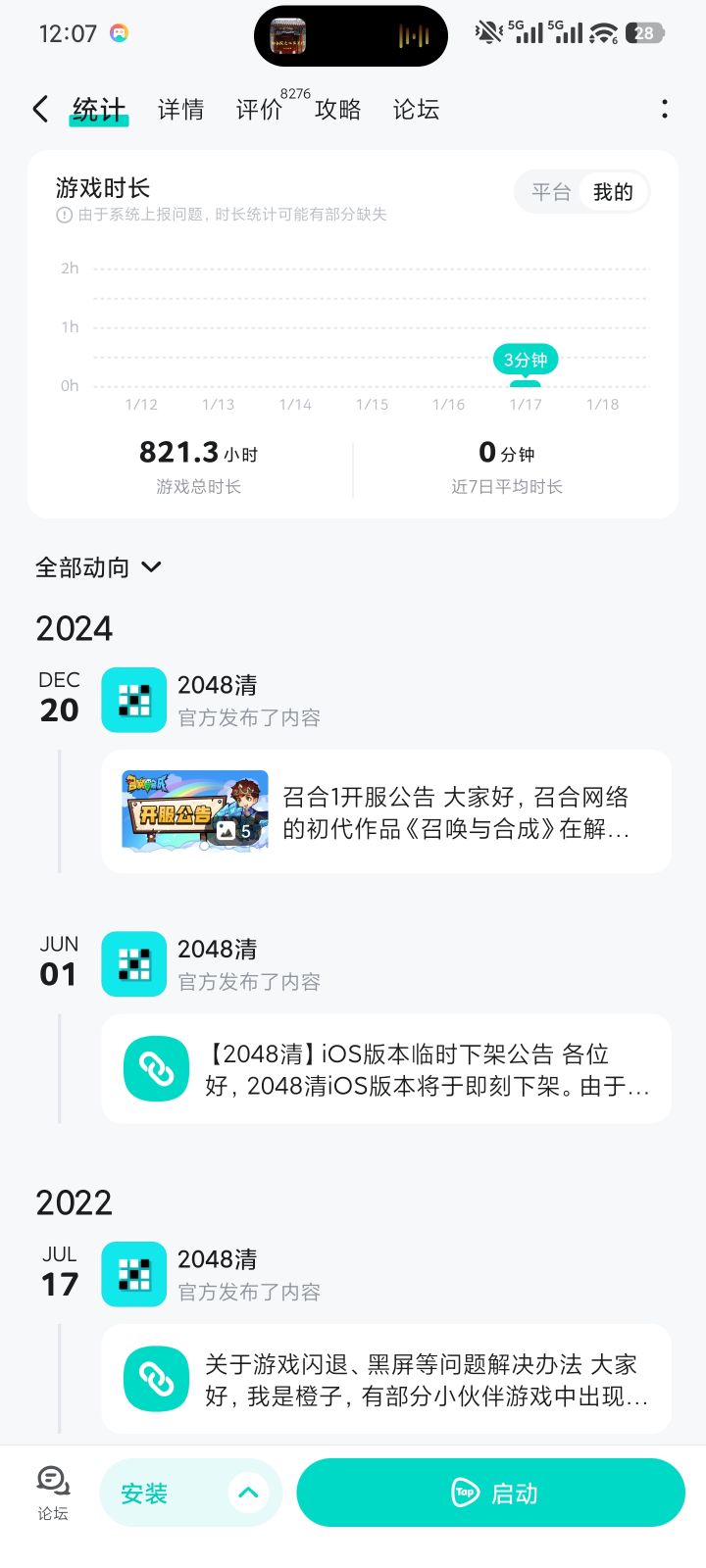Switch to the 评价 tab
Viewport: 706px width, 1568px height.
(259, 110)
